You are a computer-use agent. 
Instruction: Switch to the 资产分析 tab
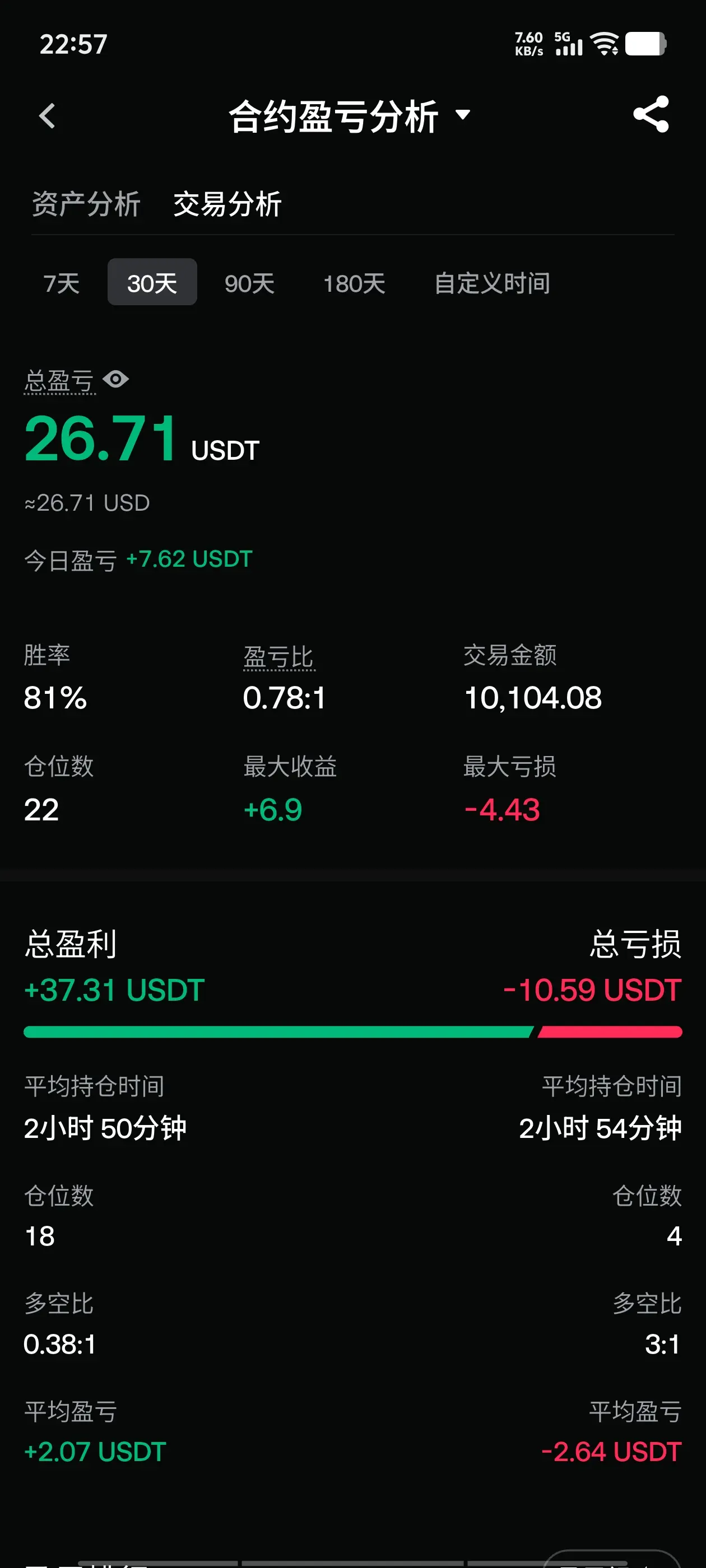(86, 204)
